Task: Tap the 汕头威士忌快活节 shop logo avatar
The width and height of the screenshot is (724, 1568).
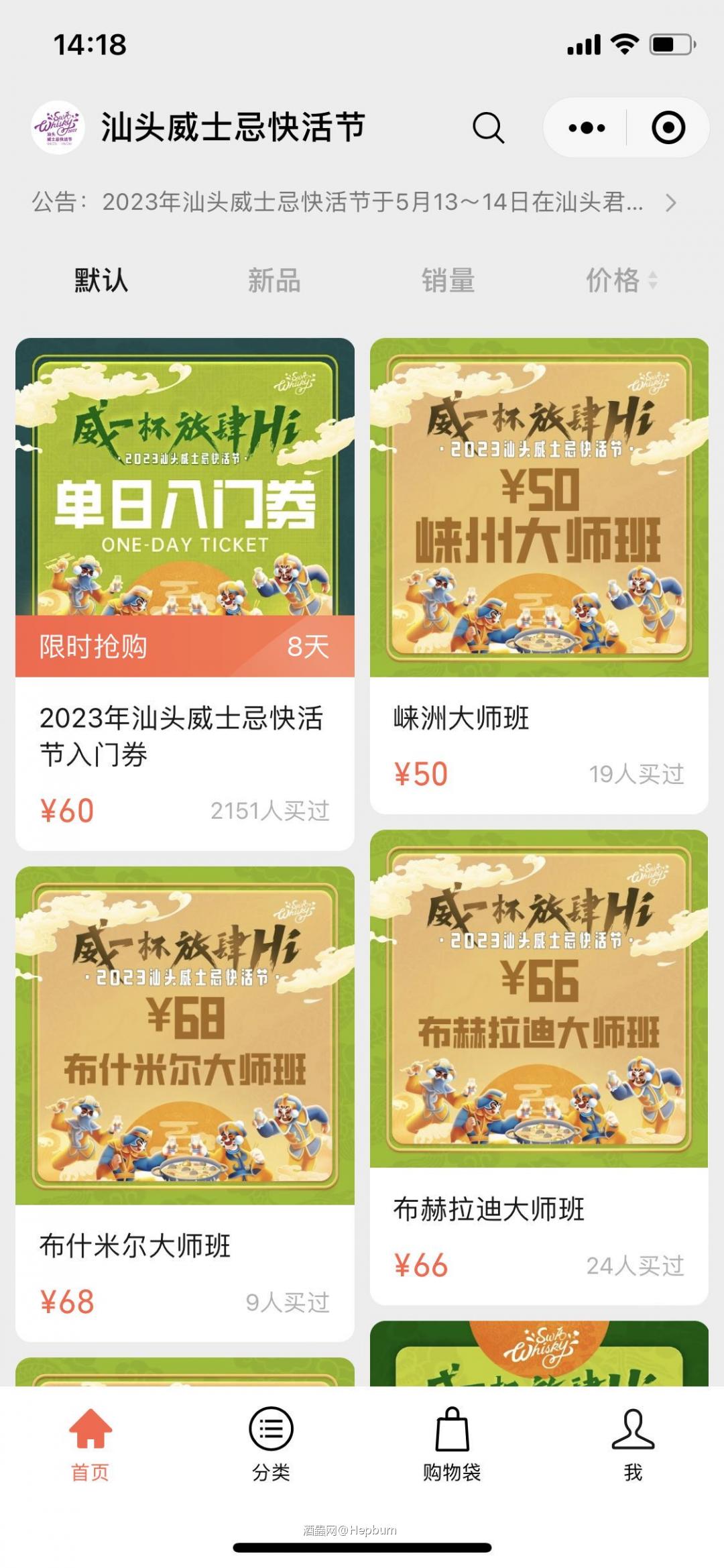Action: click(59, 127)
